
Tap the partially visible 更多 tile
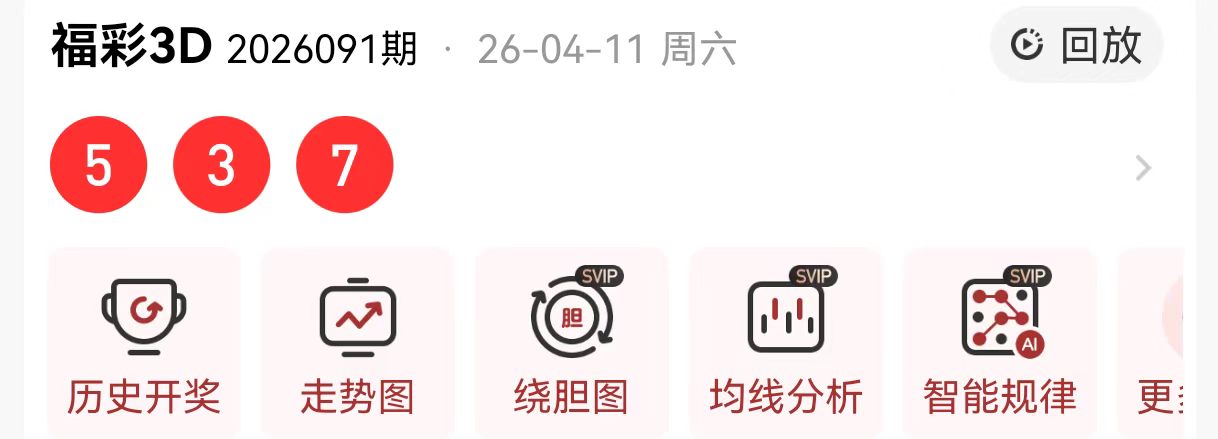pos(1160,343)
